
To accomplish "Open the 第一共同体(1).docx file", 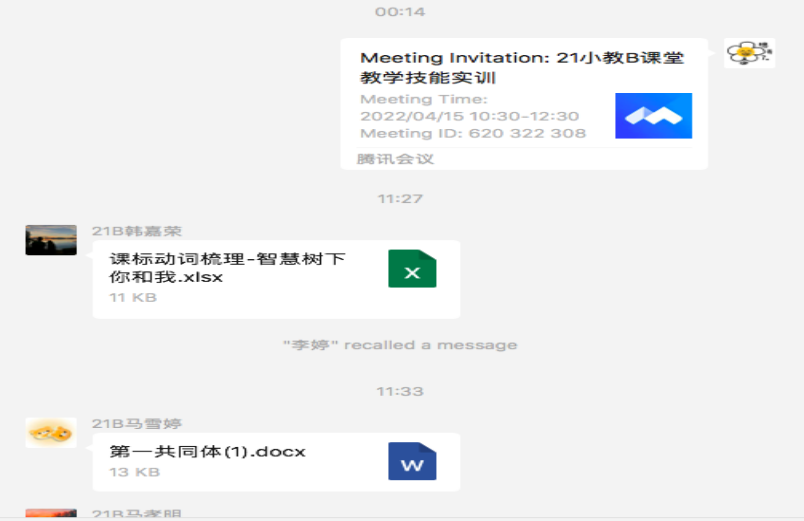I will point(275,461).
